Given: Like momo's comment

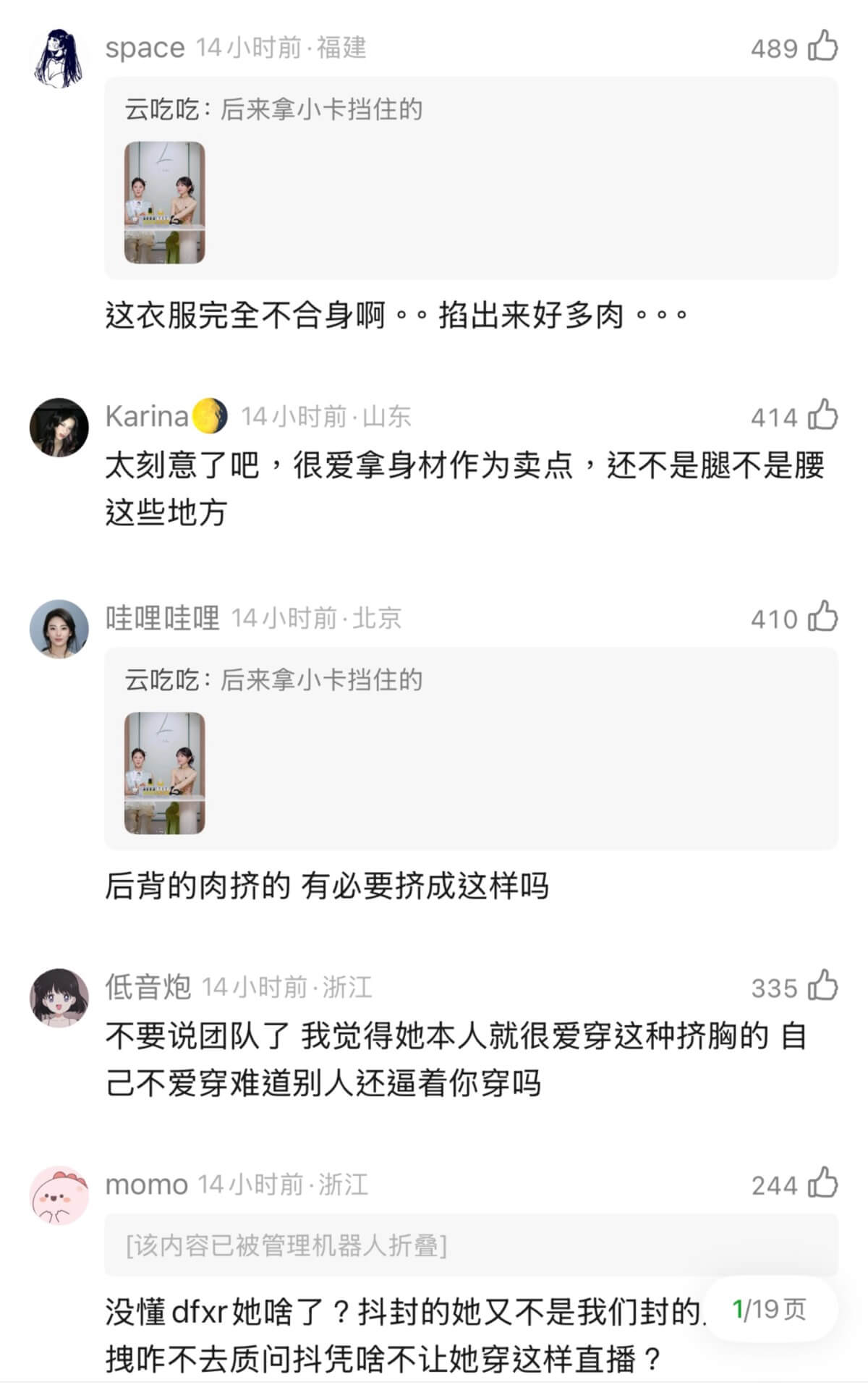Looking at the screenshot, I should (x=822, y=1185).
